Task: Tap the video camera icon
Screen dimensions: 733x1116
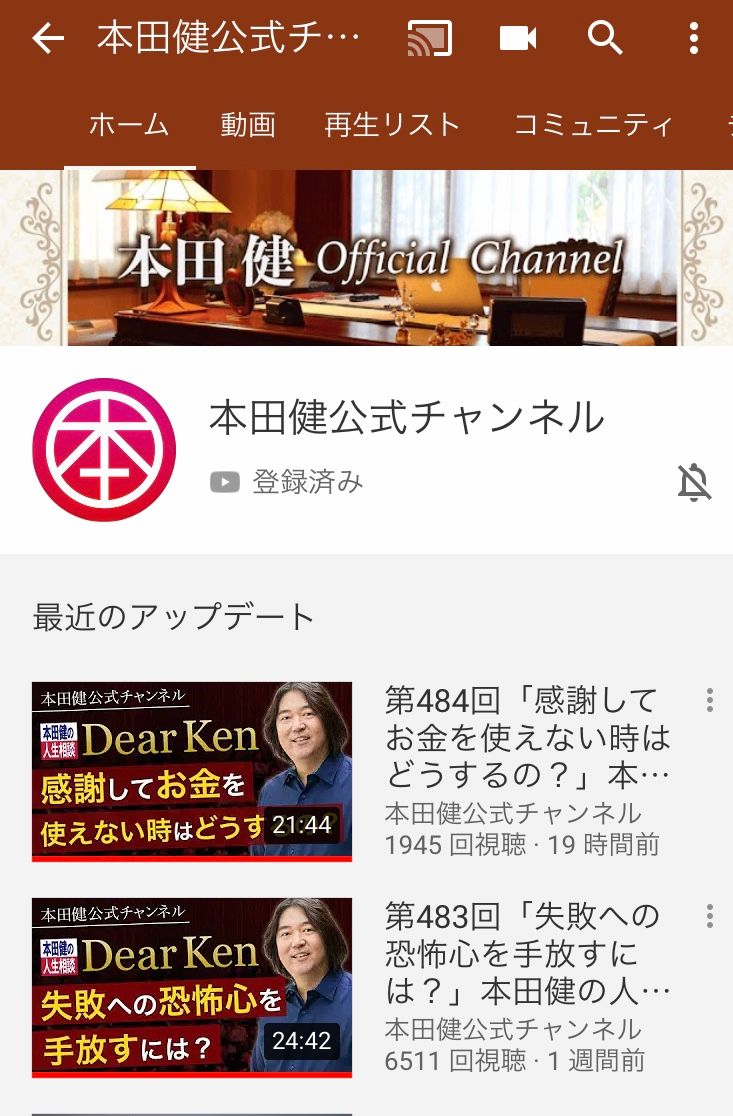Action: tap(518, 39)
